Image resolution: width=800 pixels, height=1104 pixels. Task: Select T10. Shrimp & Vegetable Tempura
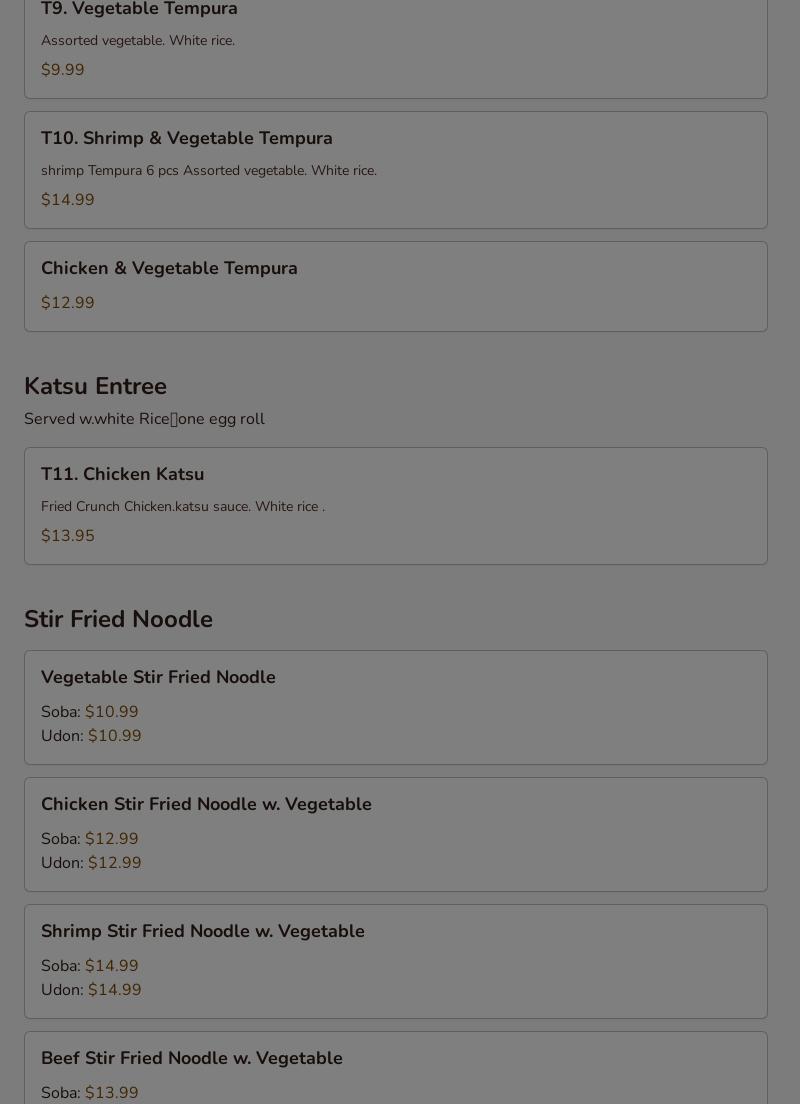pyautogui.click(x=395, y=170)
